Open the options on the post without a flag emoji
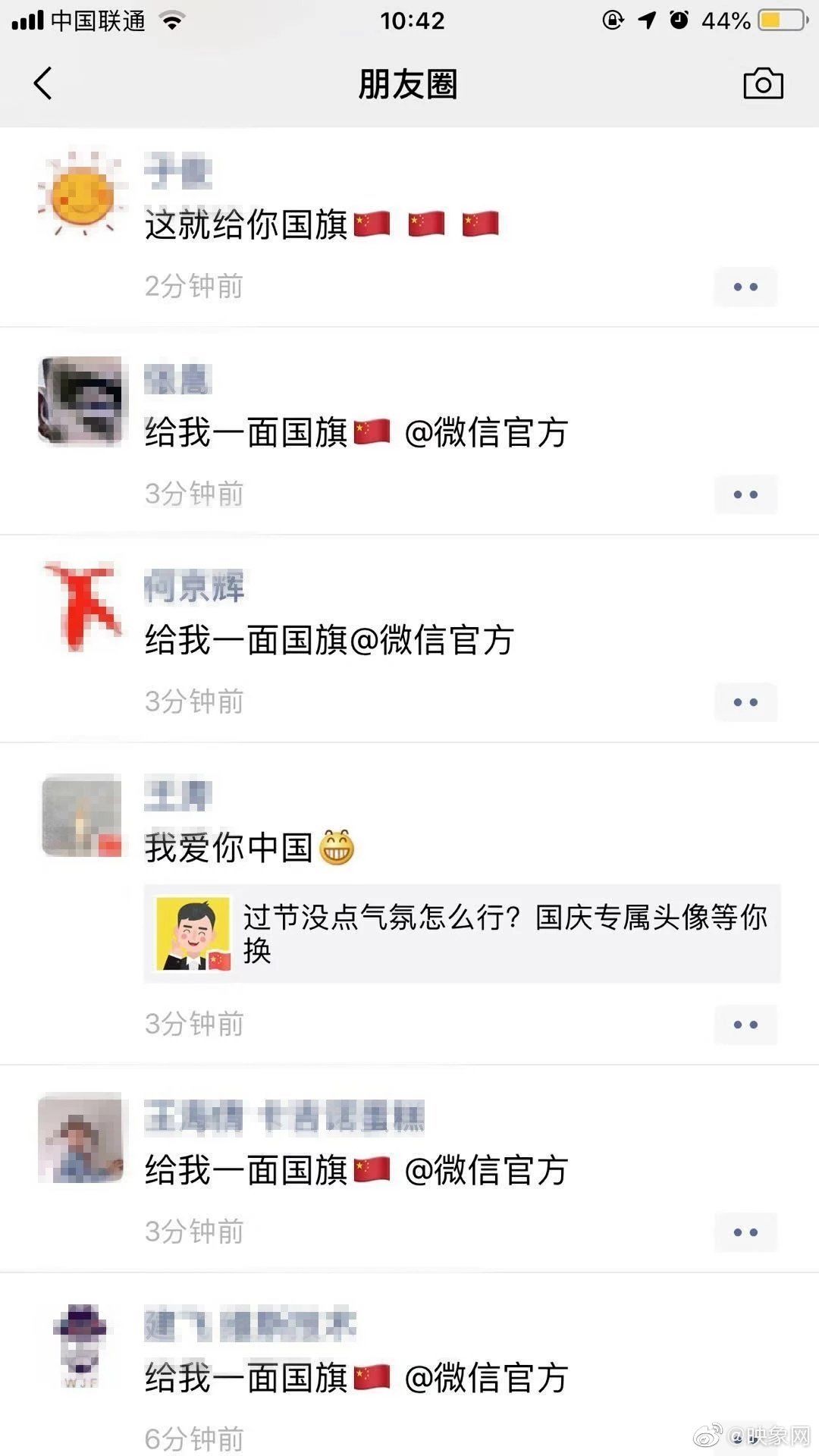Viewport: 819px width, 1456px height. pyautogui.click(x=745, y=702)
